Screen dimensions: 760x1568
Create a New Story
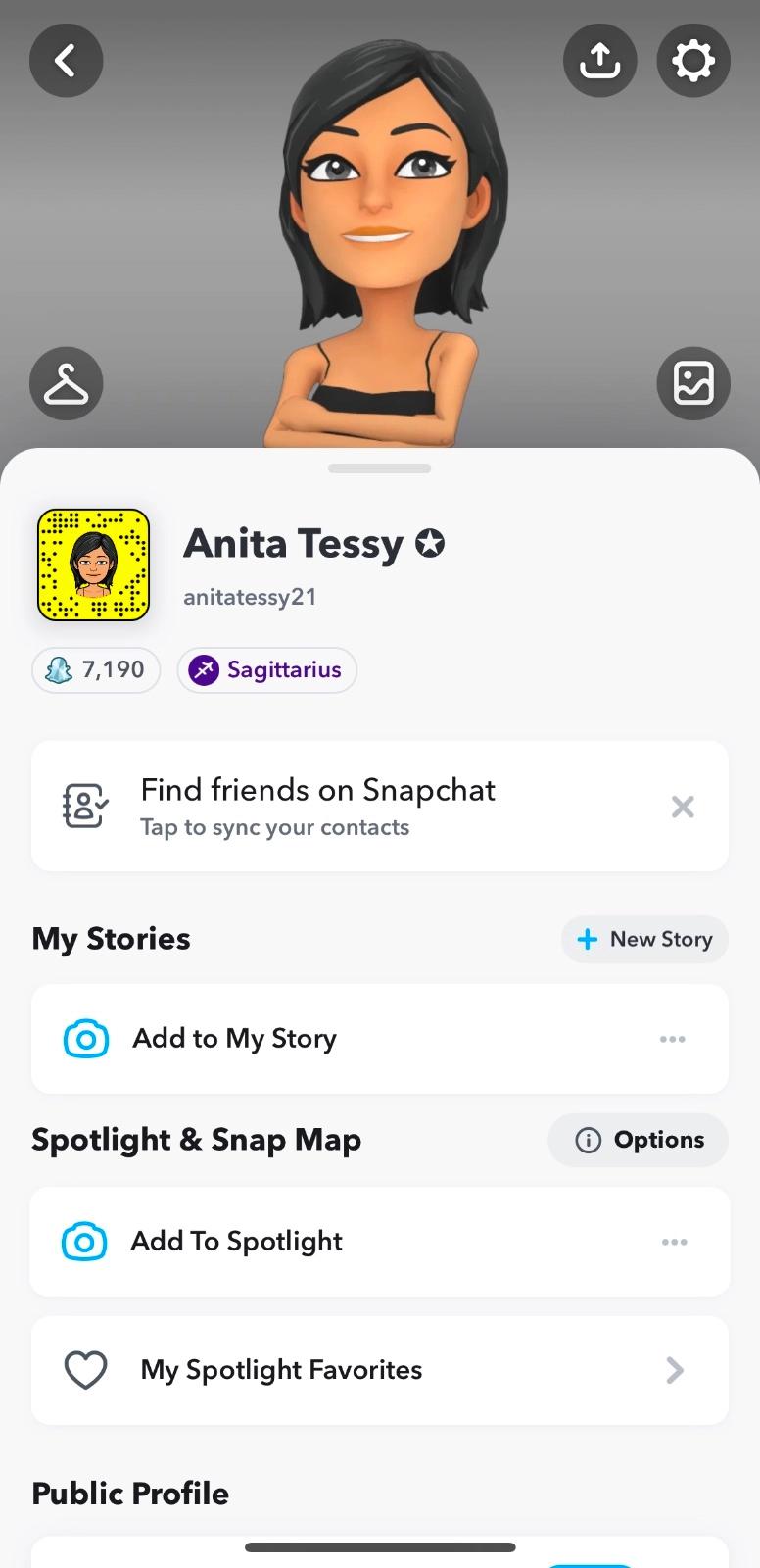pyautogui.click(x=644, y=939)
